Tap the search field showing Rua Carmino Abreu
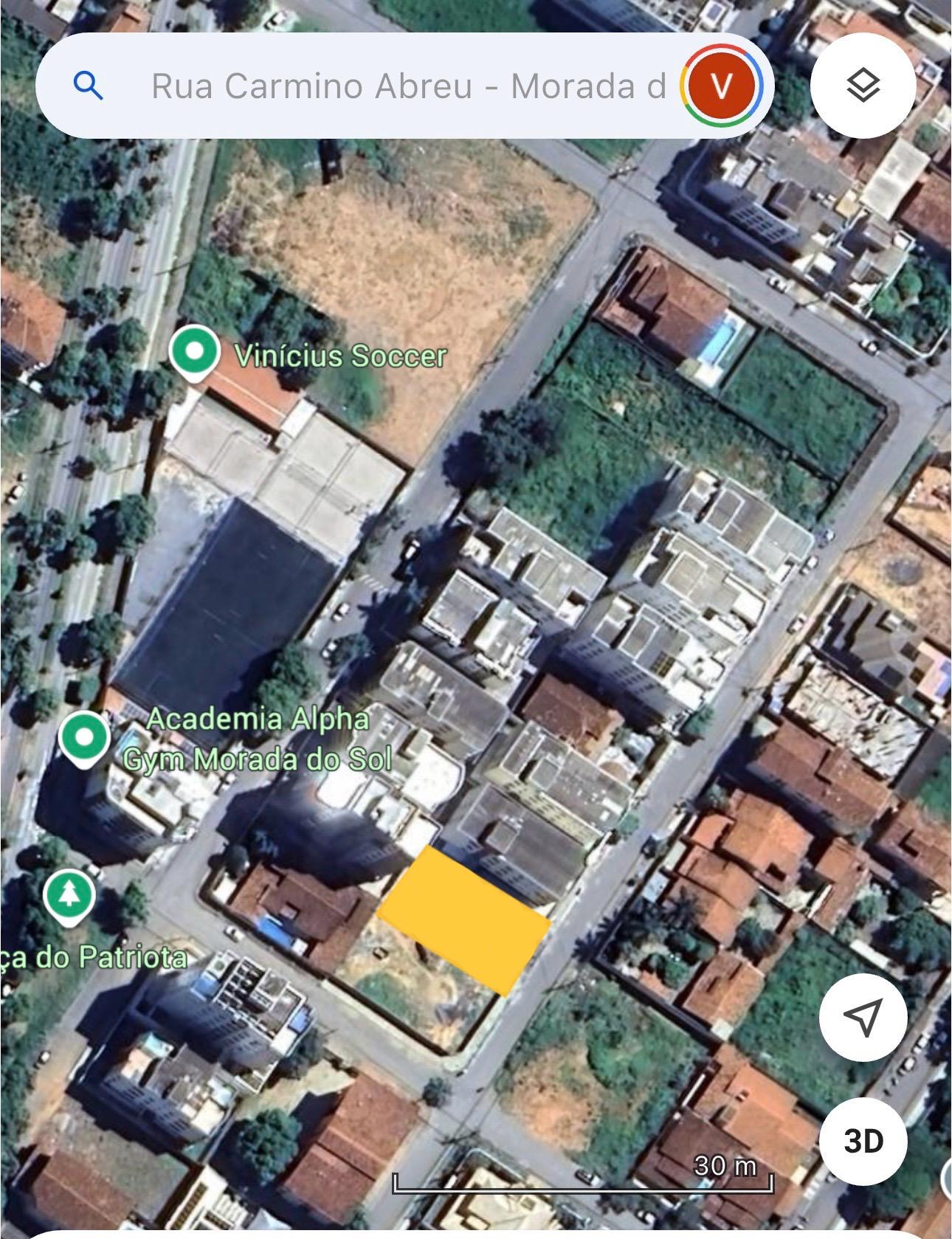Image resolution: width=952 pixels, height=1239 pixels. (x=406, y=86)
